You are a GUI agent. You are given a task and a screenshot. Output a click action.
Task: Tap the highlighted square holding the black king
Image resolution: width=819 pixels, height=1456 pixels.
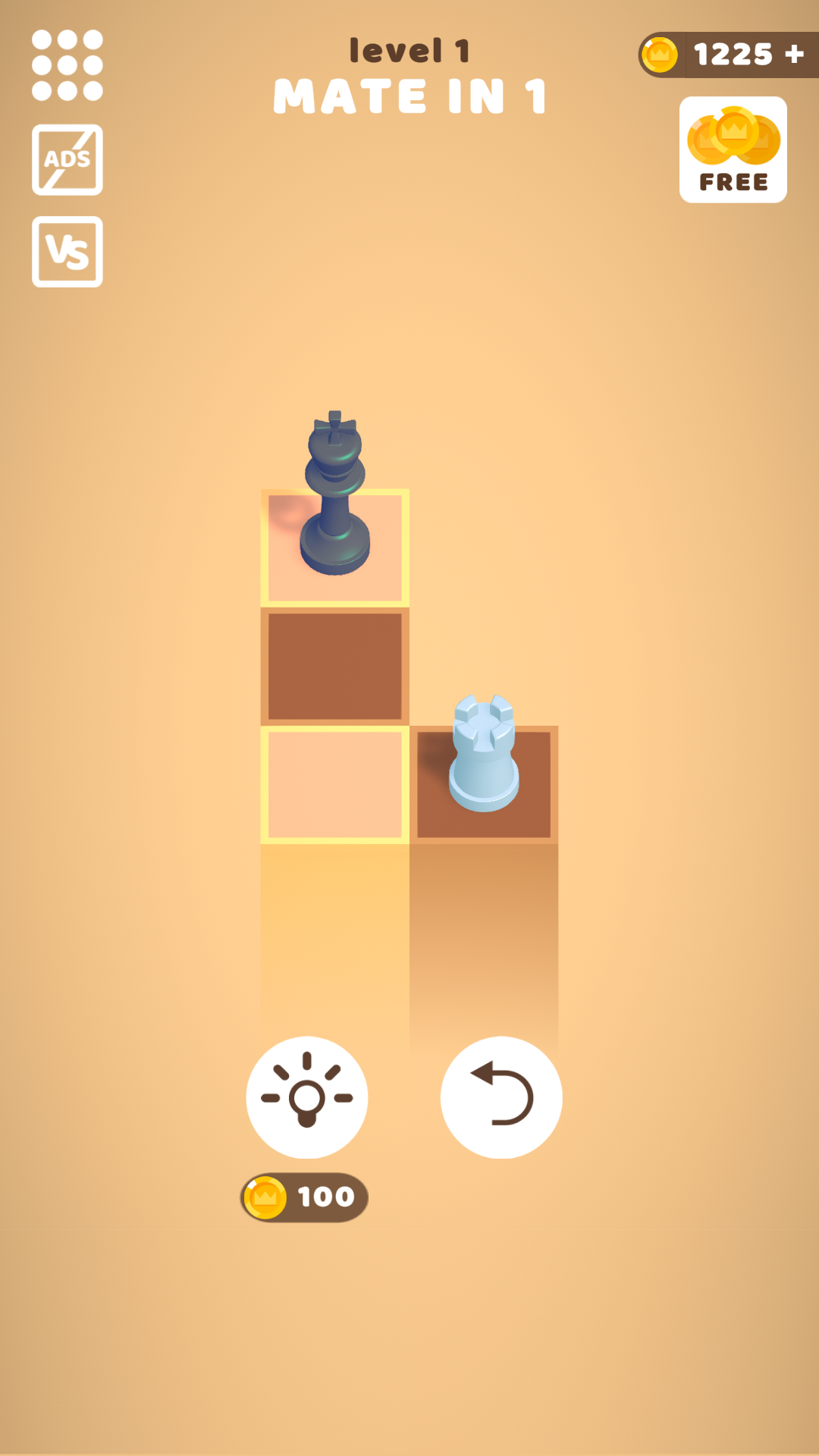pyautogui.click(x=334, y=548)
